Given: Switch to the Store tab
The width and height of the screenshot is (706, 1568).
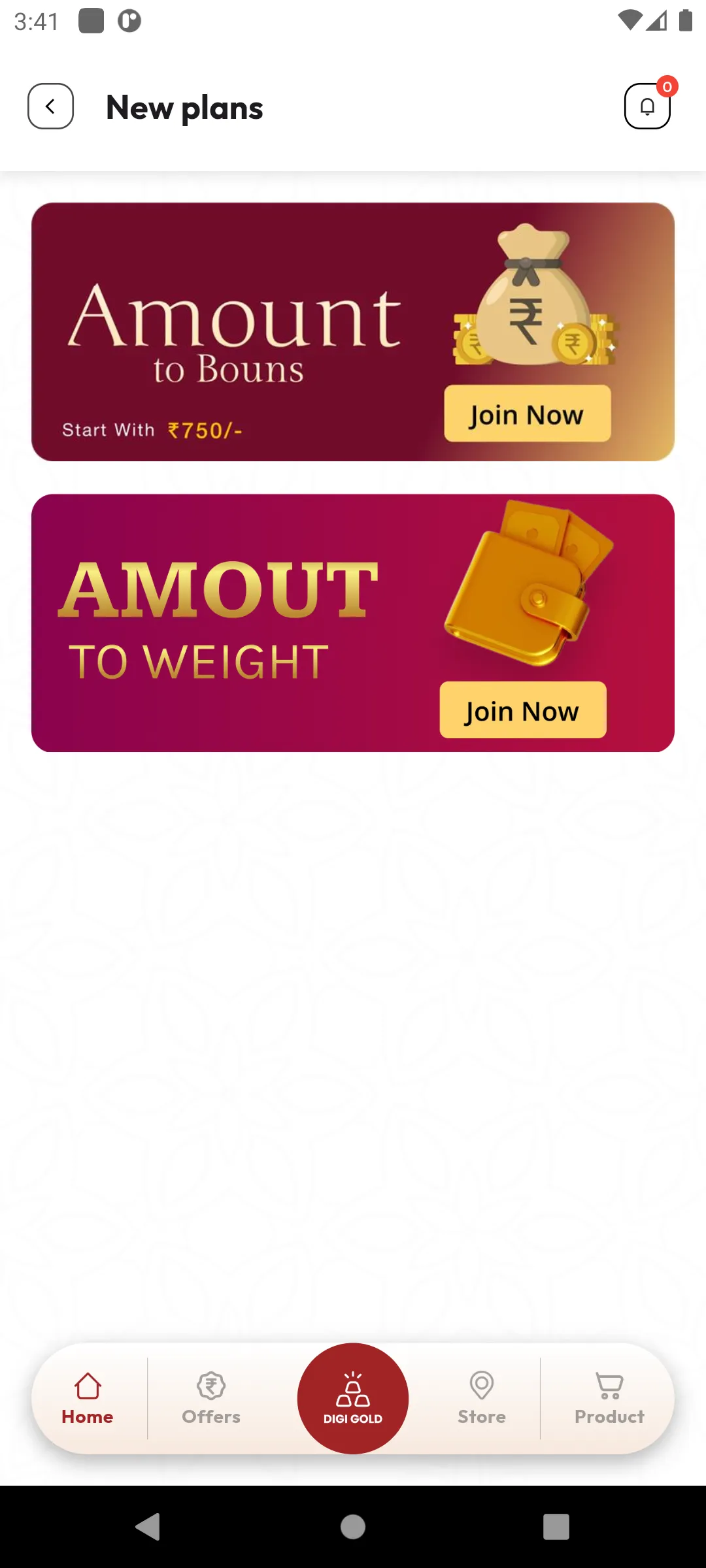Looking at the screenshot, I should [482, 1399].
